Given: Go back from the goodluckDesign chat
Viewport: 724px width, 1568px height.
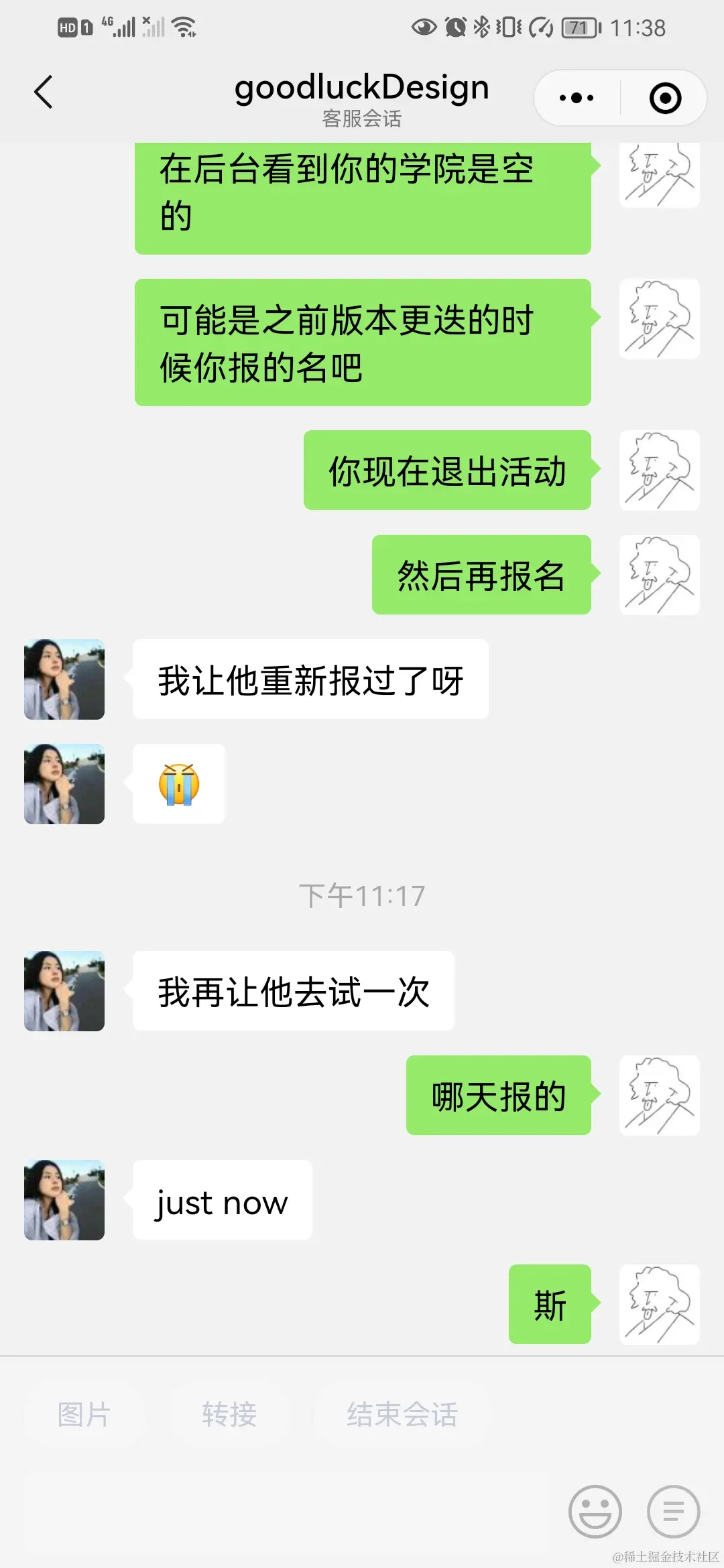Looking at the screenshot, I should click(x=44, y=92).
